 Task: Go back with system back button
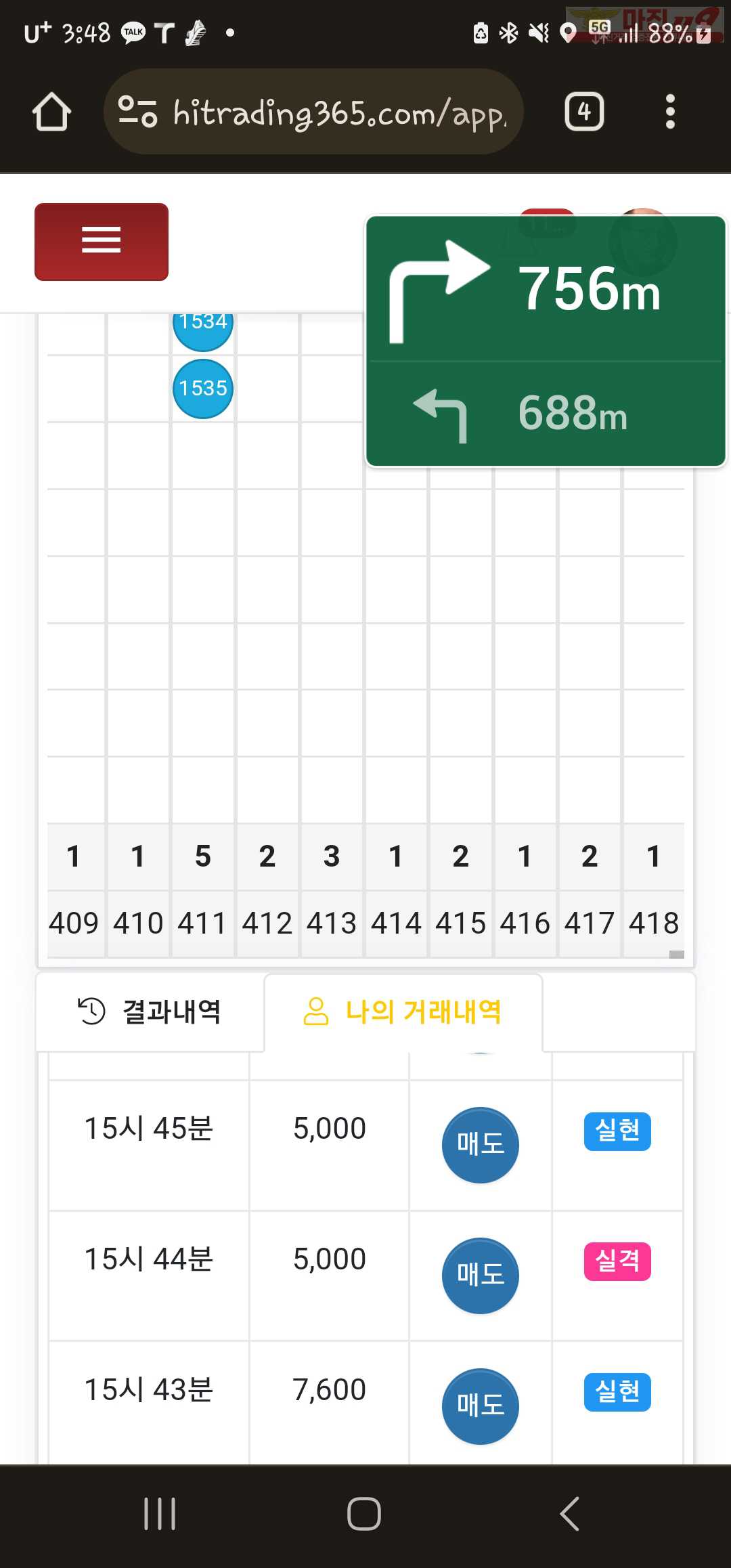[570, 1514]
